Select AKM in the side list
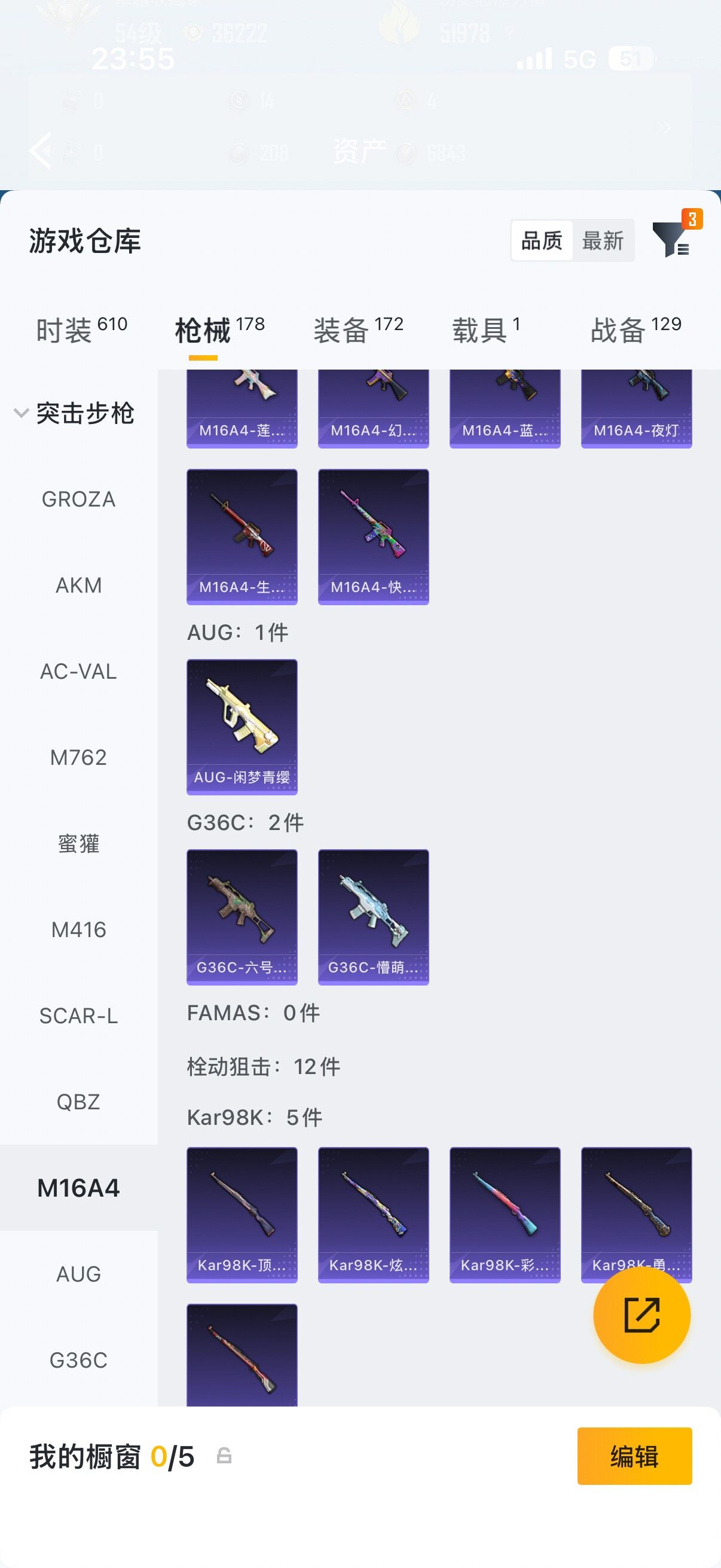Image resolution: width=721 pixels, height=1568 pixels. (x=78, y=585)
